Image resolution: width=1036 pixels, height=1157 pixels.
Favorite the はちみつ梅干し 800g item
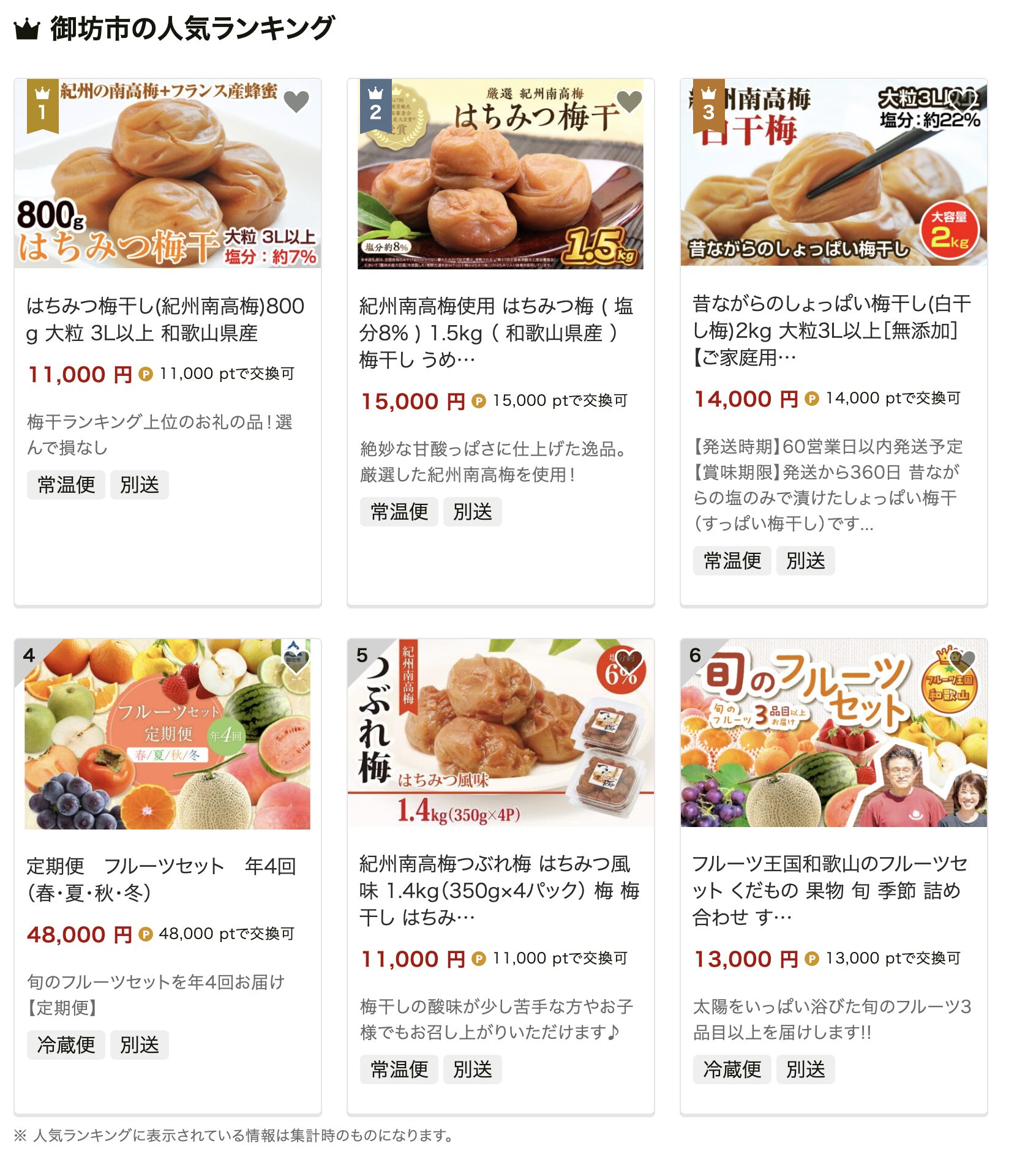point(296,102)
